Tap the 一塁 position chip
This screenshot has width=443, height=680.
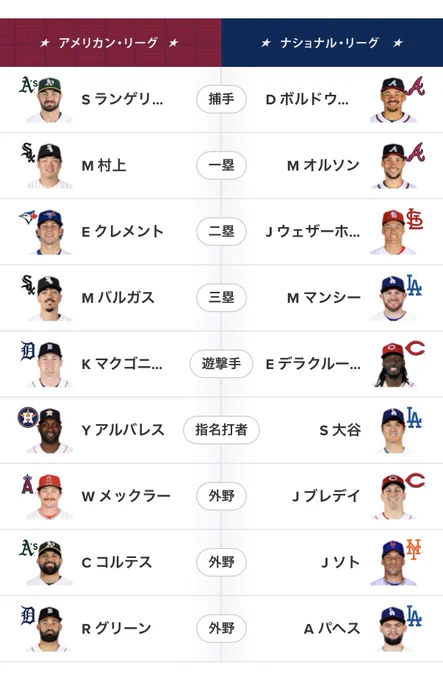click(222, 165)
